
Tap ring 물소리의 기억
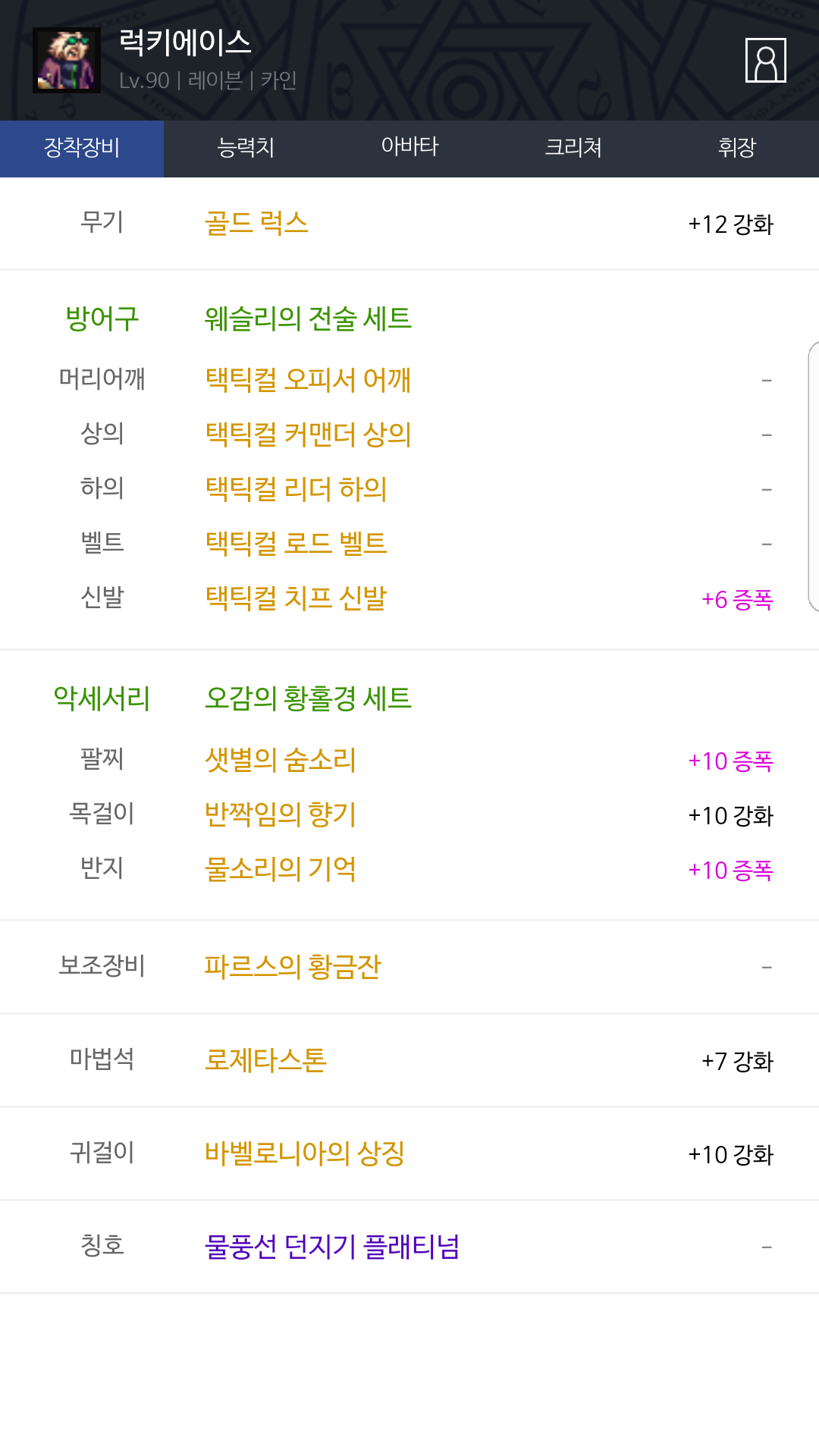pos(281,869)
